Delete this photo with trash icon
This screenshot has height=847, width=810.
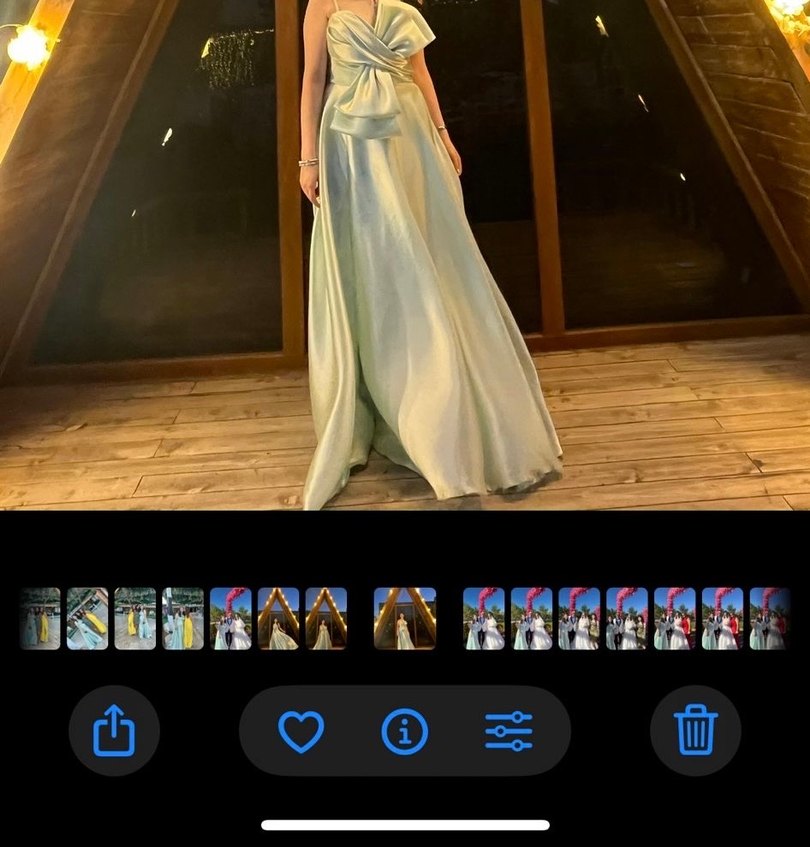(696, 731)
